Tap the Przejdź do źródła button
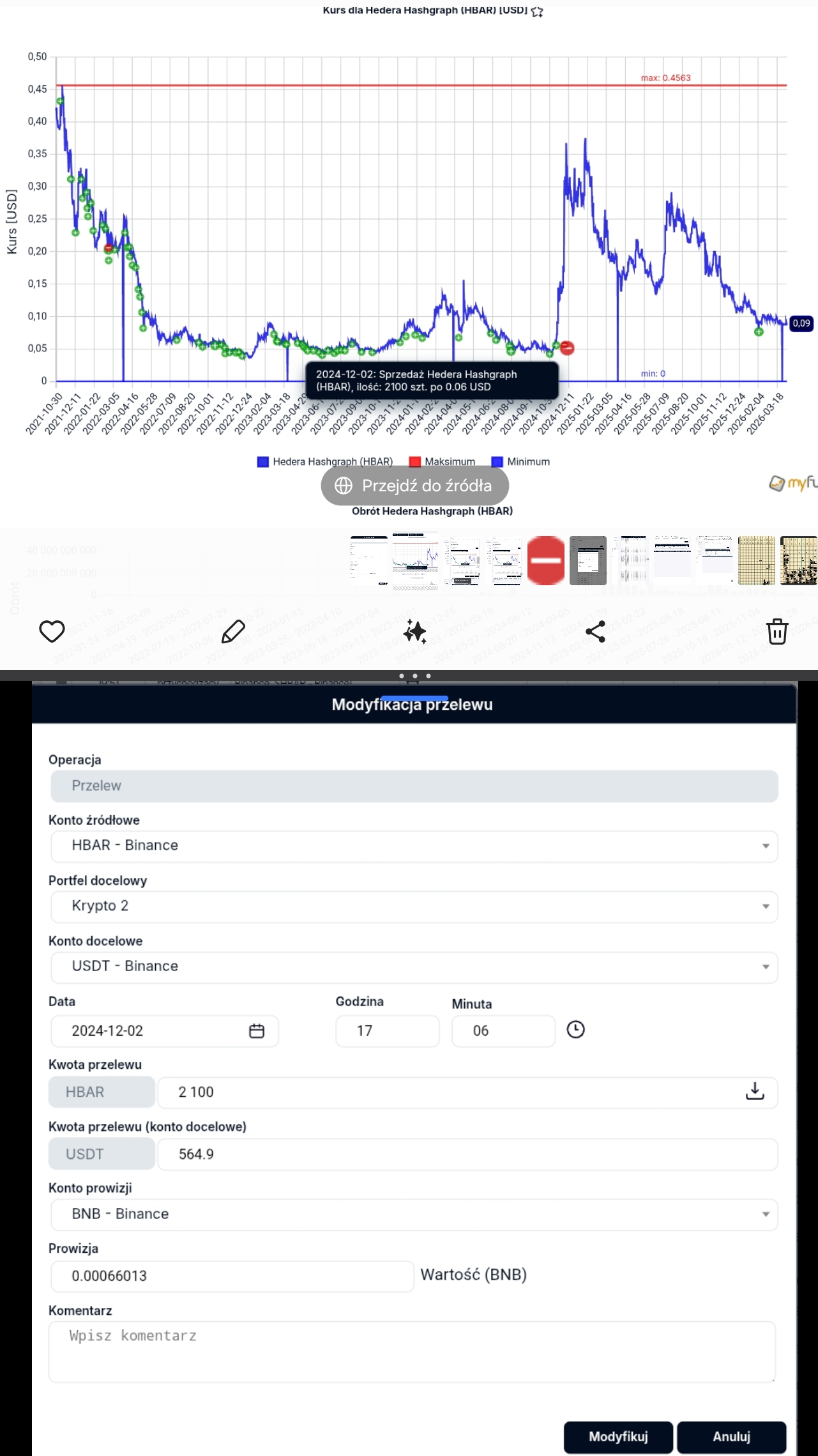This screenshot has width=818, height=1456. [x=414, y=486]
